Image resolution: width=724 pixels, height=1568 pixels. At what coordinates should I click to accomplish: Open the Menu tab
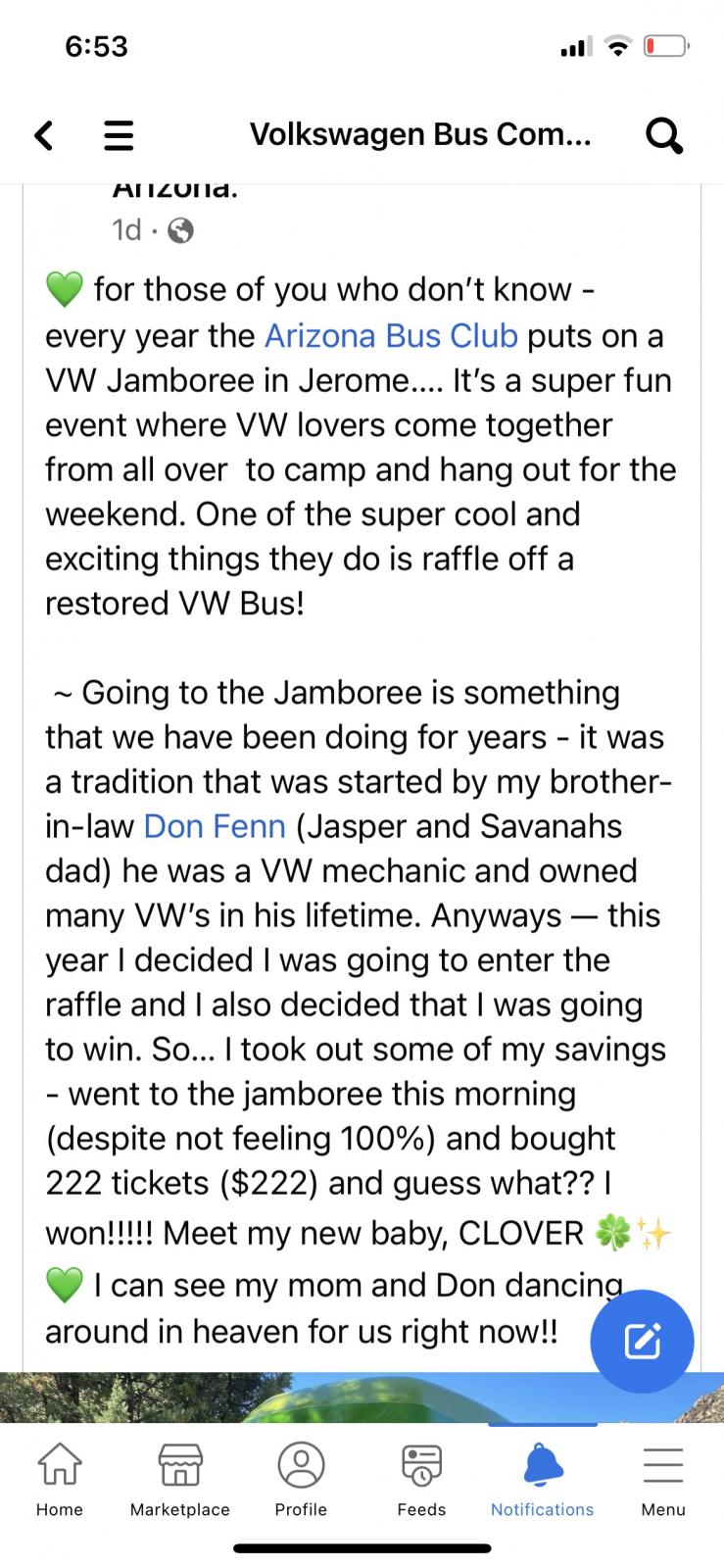pyautogui.click(x=663, y=1480)
